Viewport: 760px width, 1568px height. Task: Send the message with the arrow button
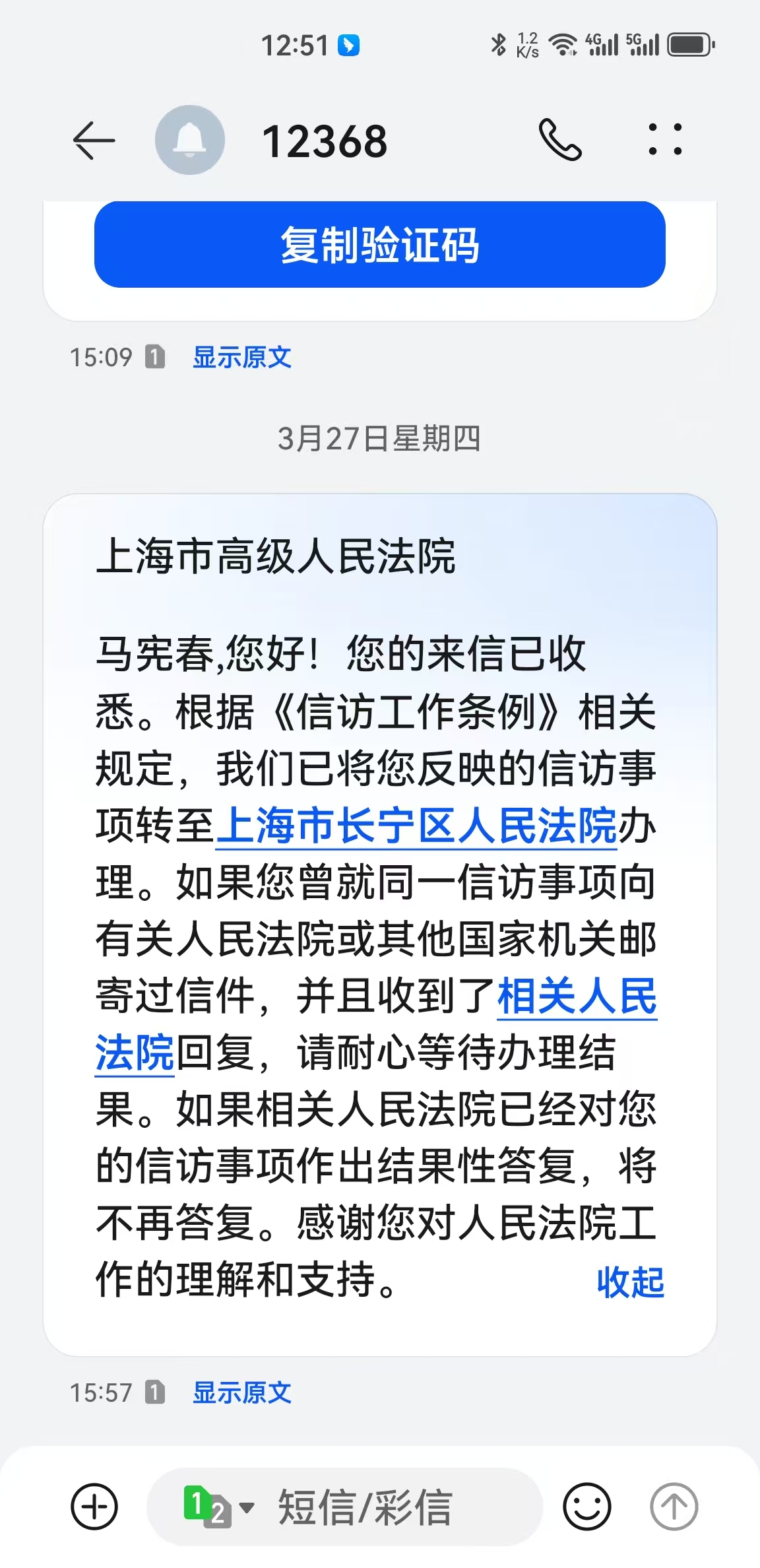[674, 1507]
